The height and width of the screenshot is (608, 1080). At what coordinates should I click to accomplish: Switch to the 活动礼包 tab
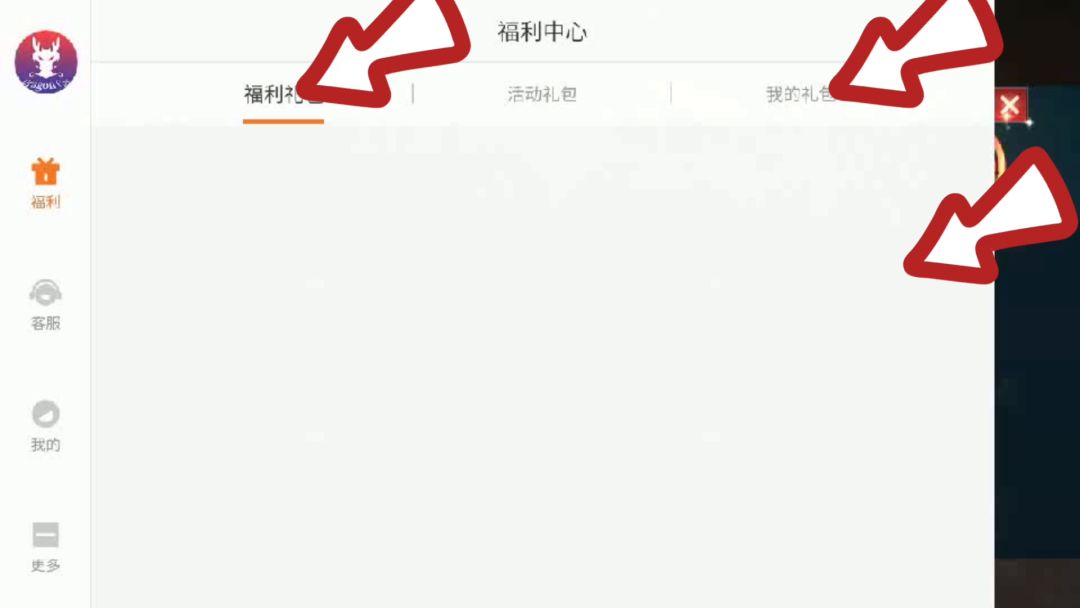[x=542, y=94]
